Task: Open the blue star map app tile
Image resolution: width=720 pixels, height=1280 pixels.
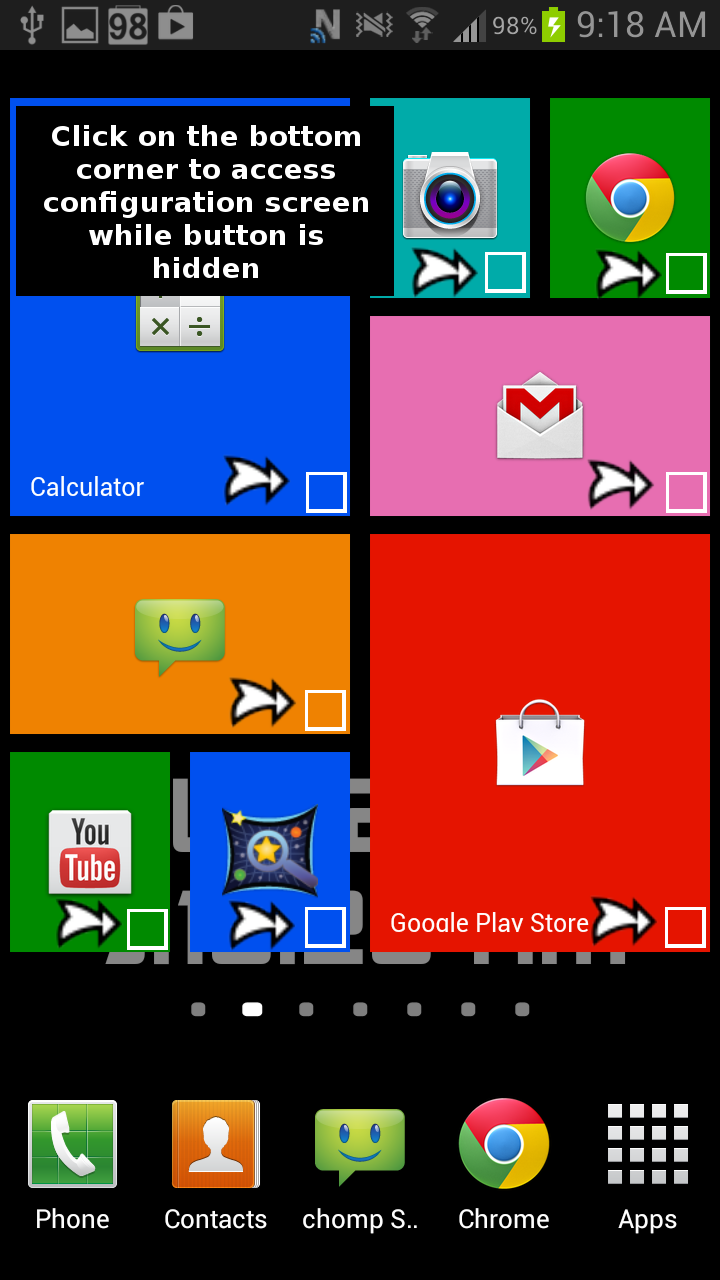Action: pos(269,840)
